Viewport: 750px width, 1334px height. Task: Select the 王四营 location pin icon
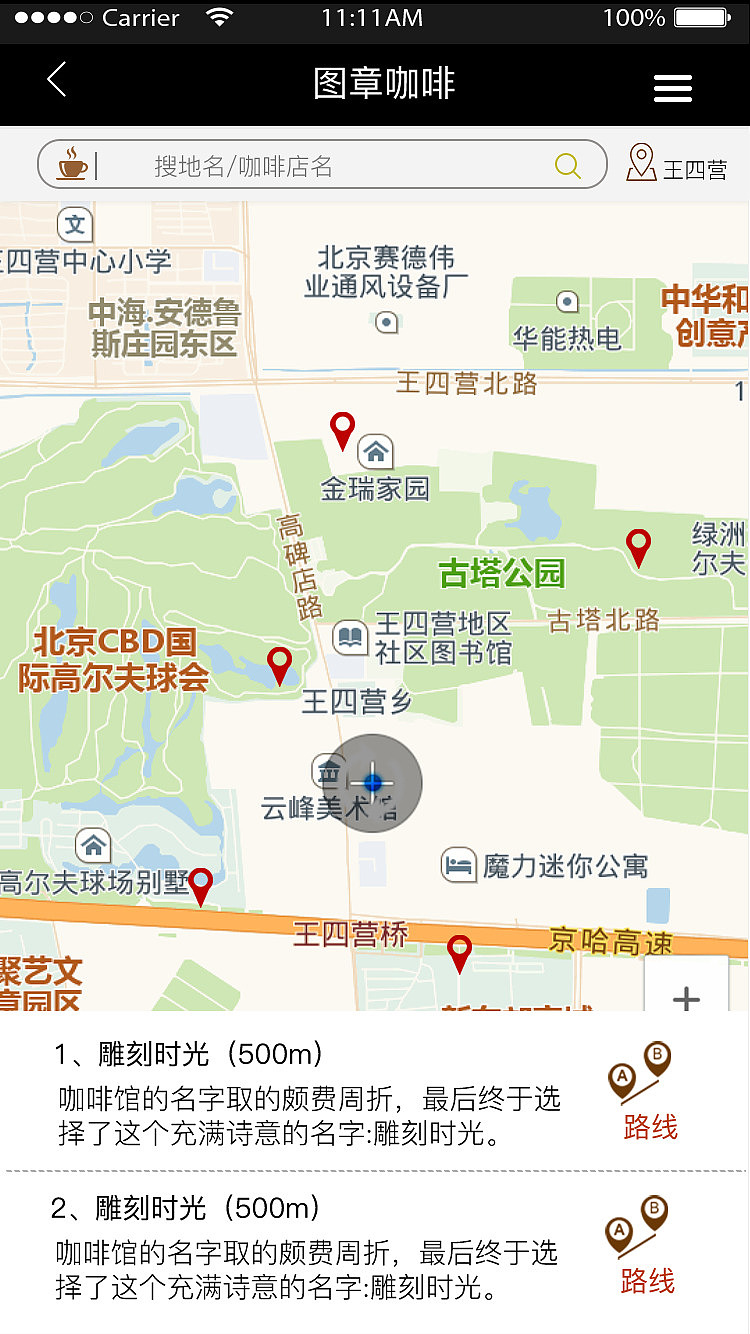641,161
